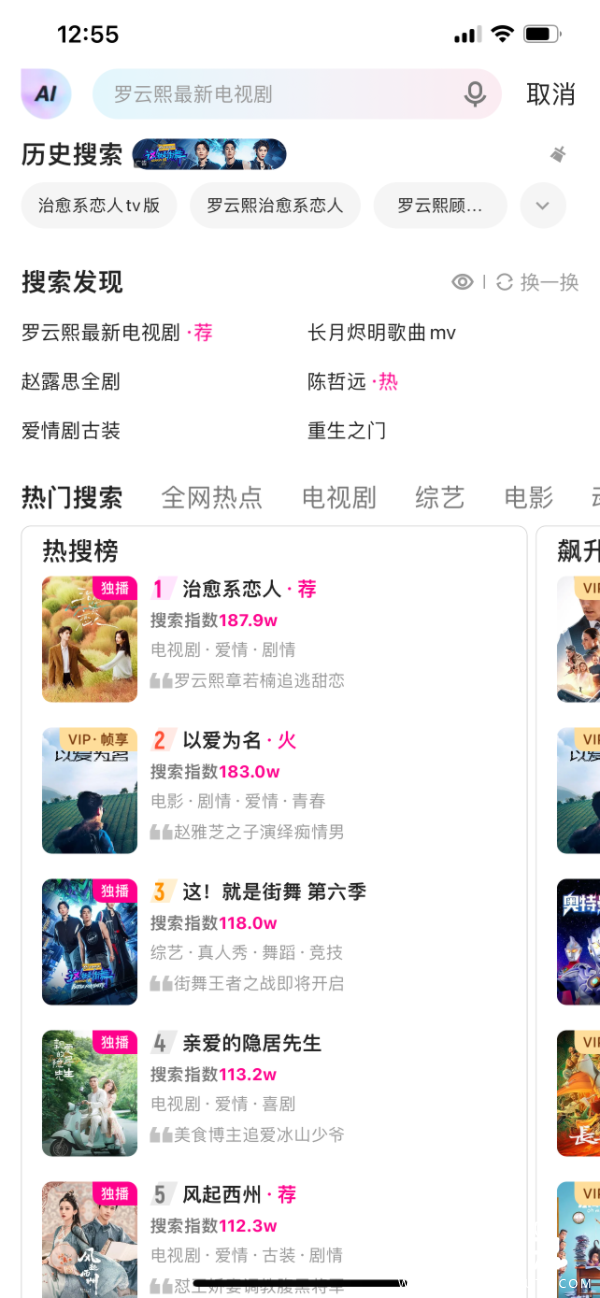Viewport: 600px width, 1298px height.
Task: Tap 取消 to cancel search
Action: click(x=551, y=95)
